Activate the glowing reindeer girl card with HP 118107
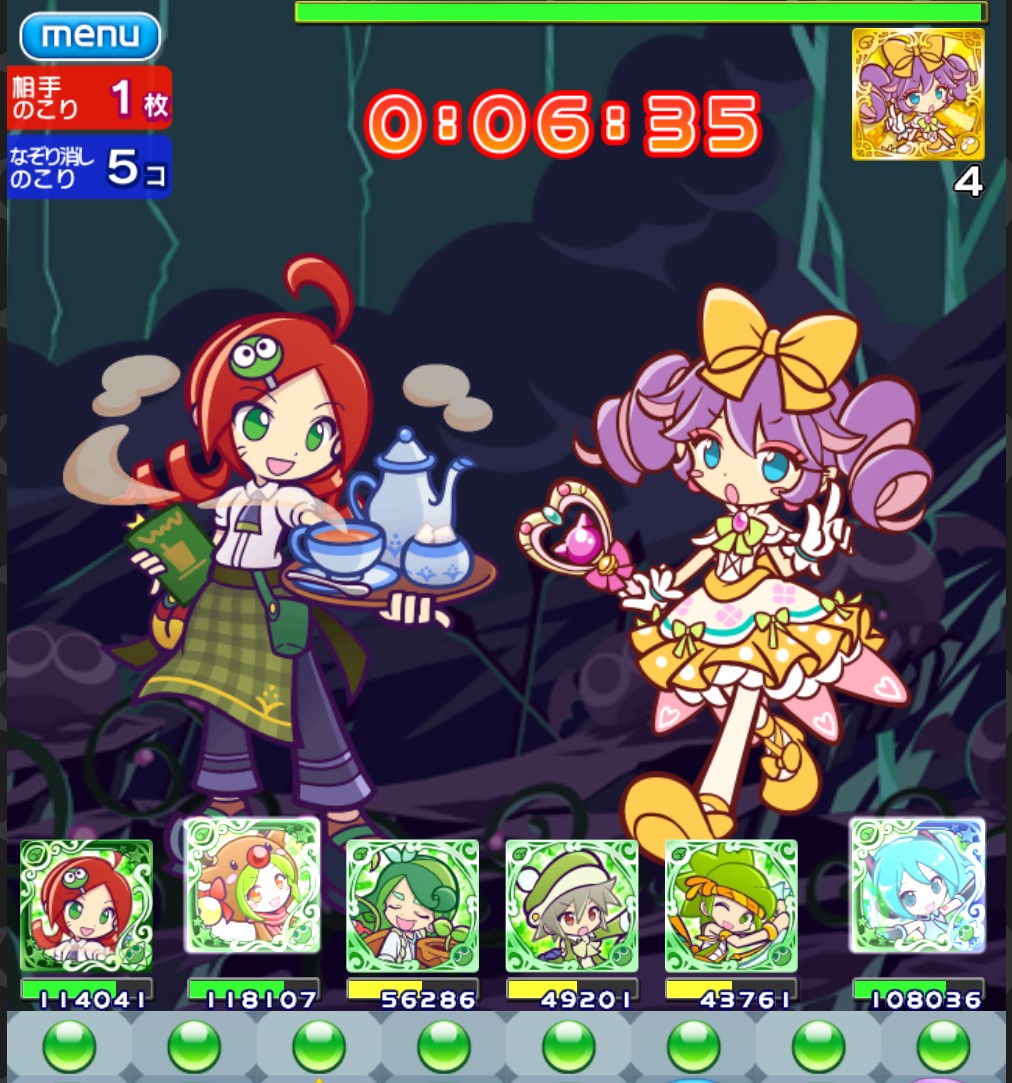 [252, 886]
